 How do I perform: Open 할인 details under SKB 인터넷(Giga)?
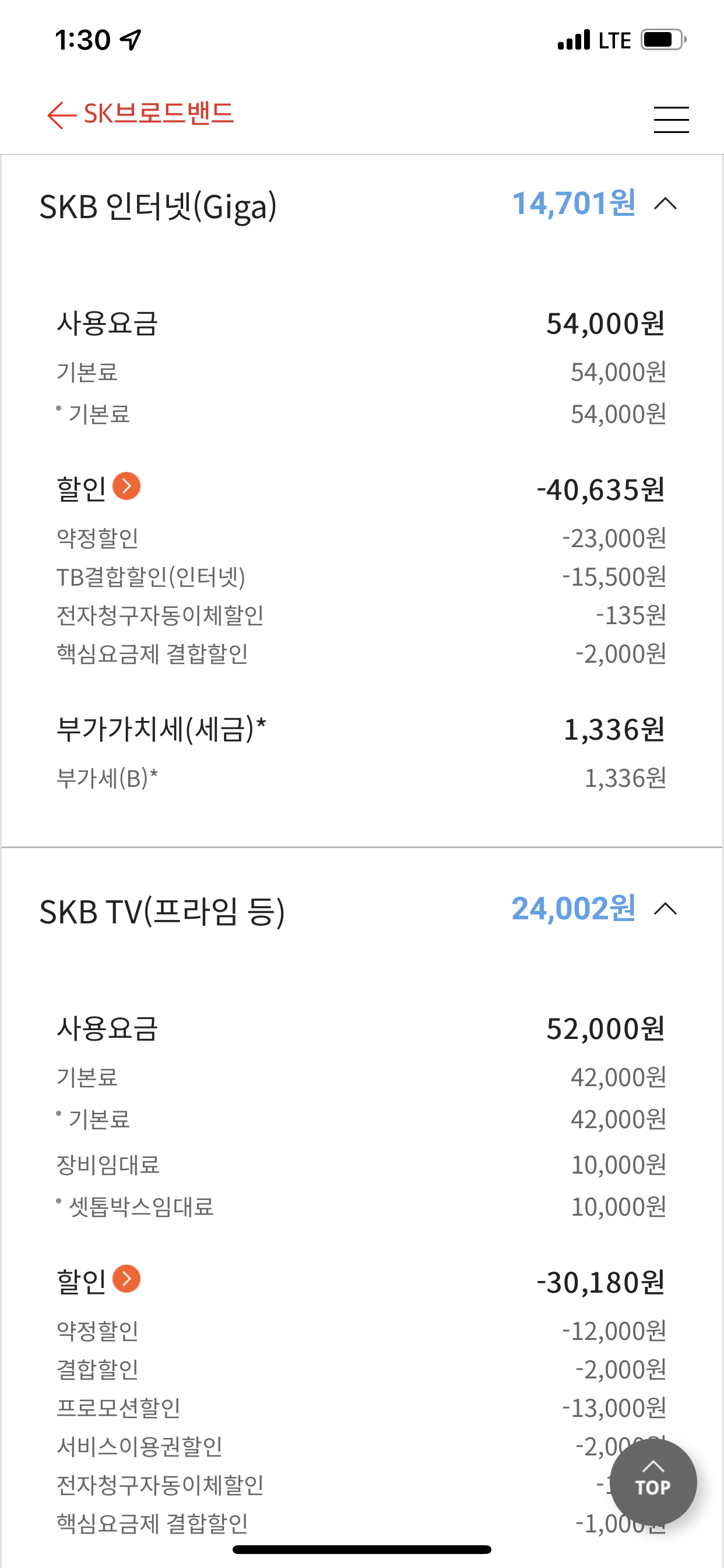click(x=126, y=487)
